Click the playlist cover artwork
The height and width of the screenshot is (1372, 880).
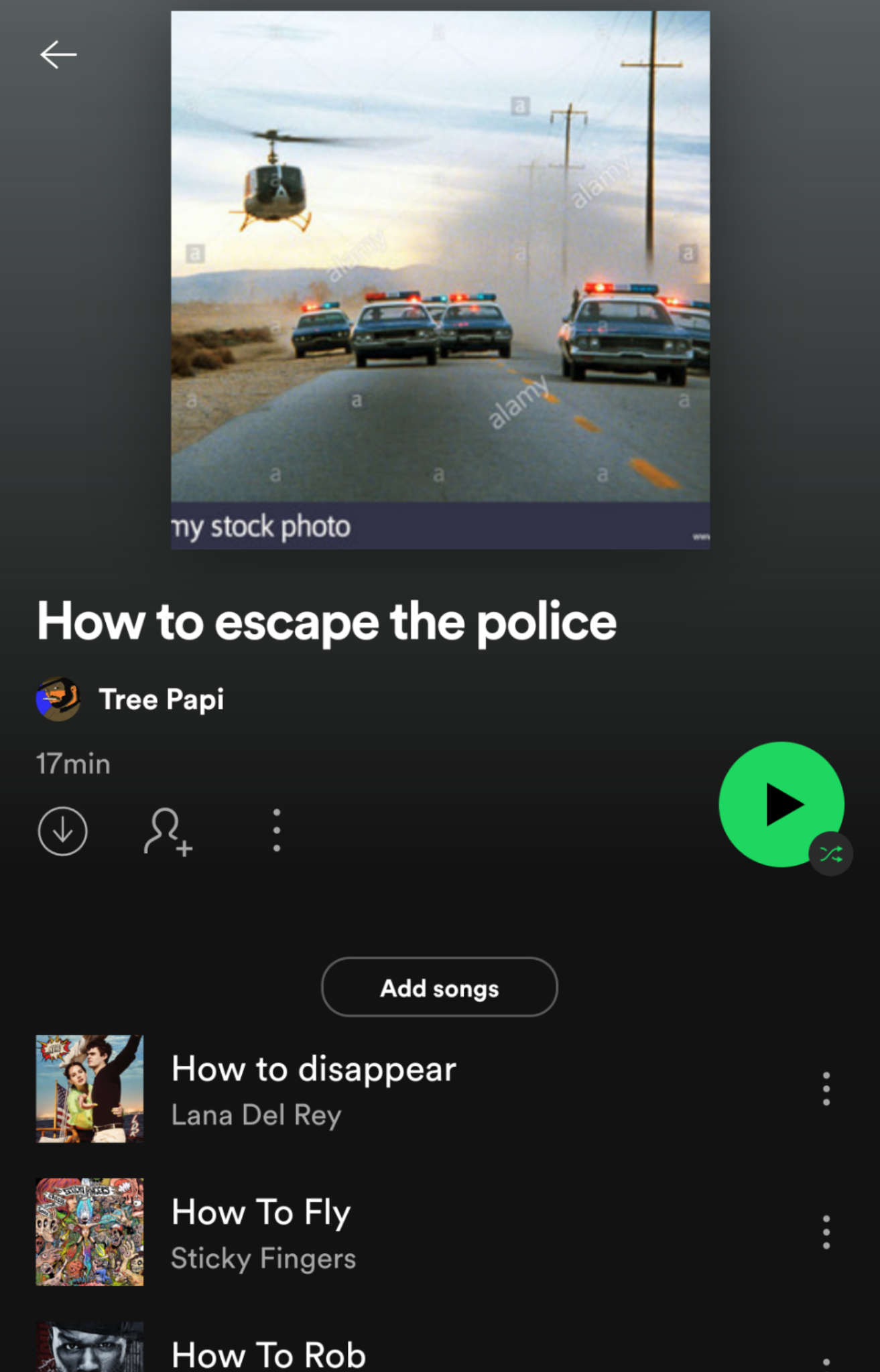click(x=440, y=278)
